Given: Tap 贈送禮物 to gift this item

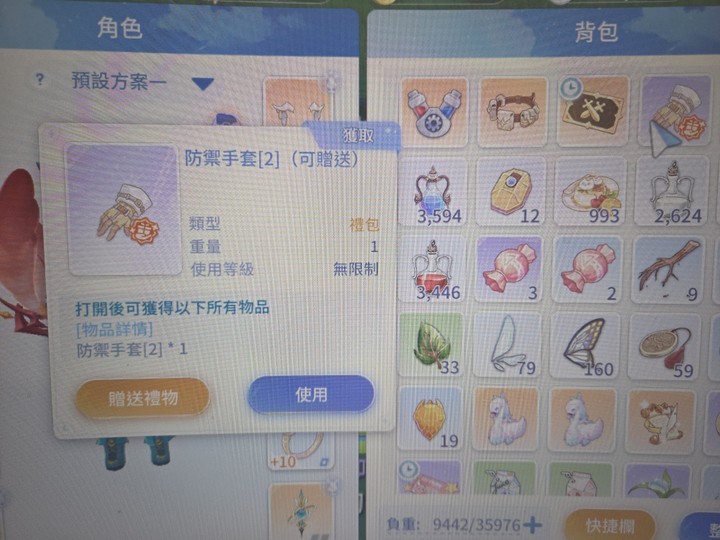Looking at the screenshot, I should point(143,397).
